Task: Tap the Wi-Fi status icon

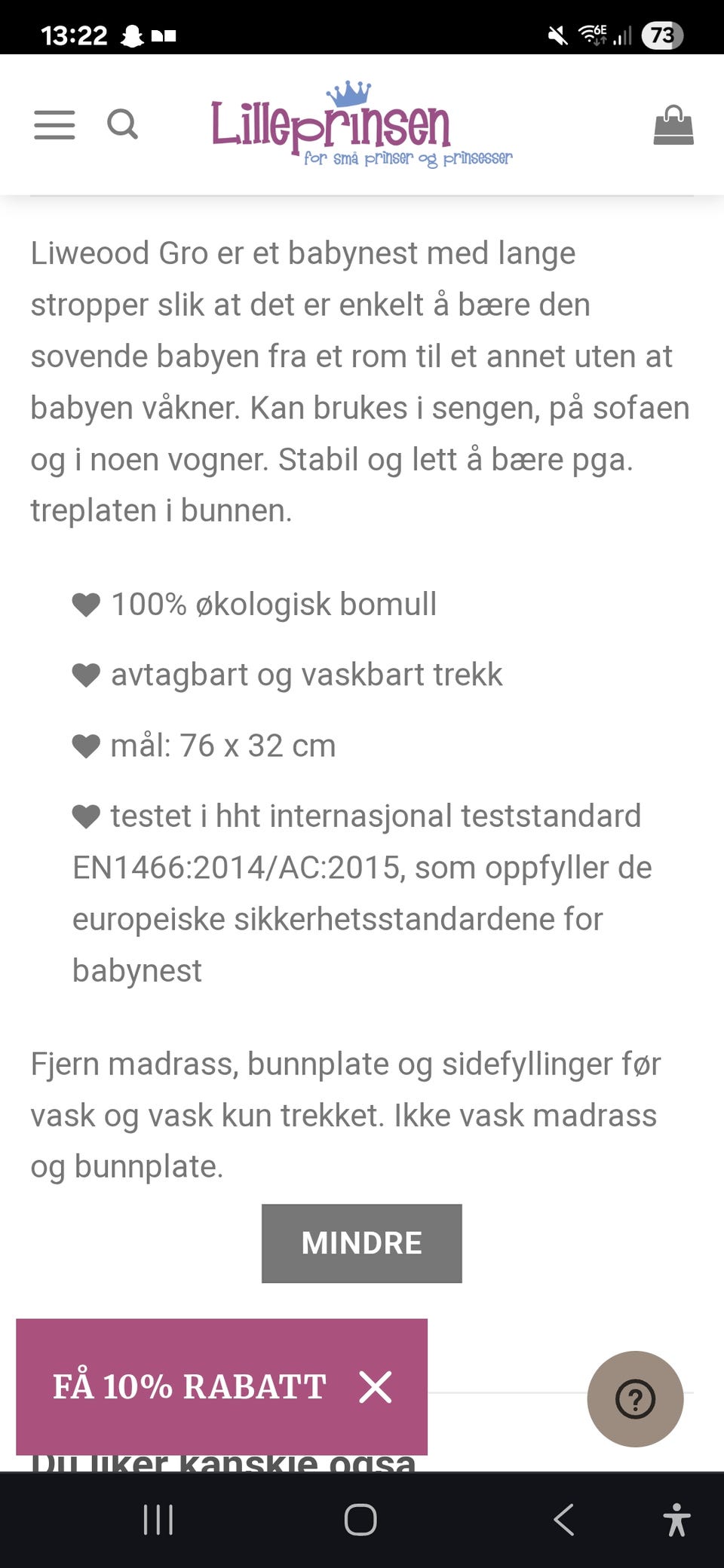Action: coord(591,33)
